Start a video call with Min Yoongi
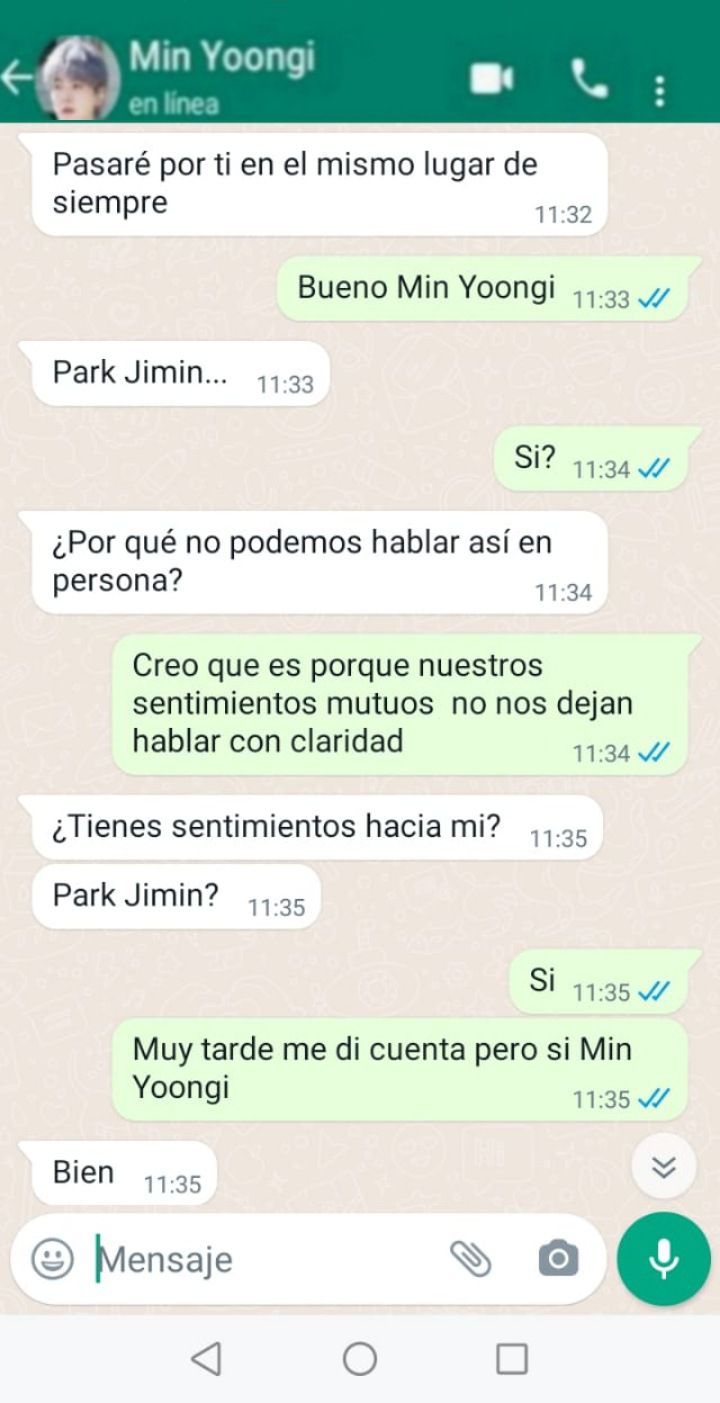Image resolution: width=720 pixels, height=1403 pixels. [492, 79]
